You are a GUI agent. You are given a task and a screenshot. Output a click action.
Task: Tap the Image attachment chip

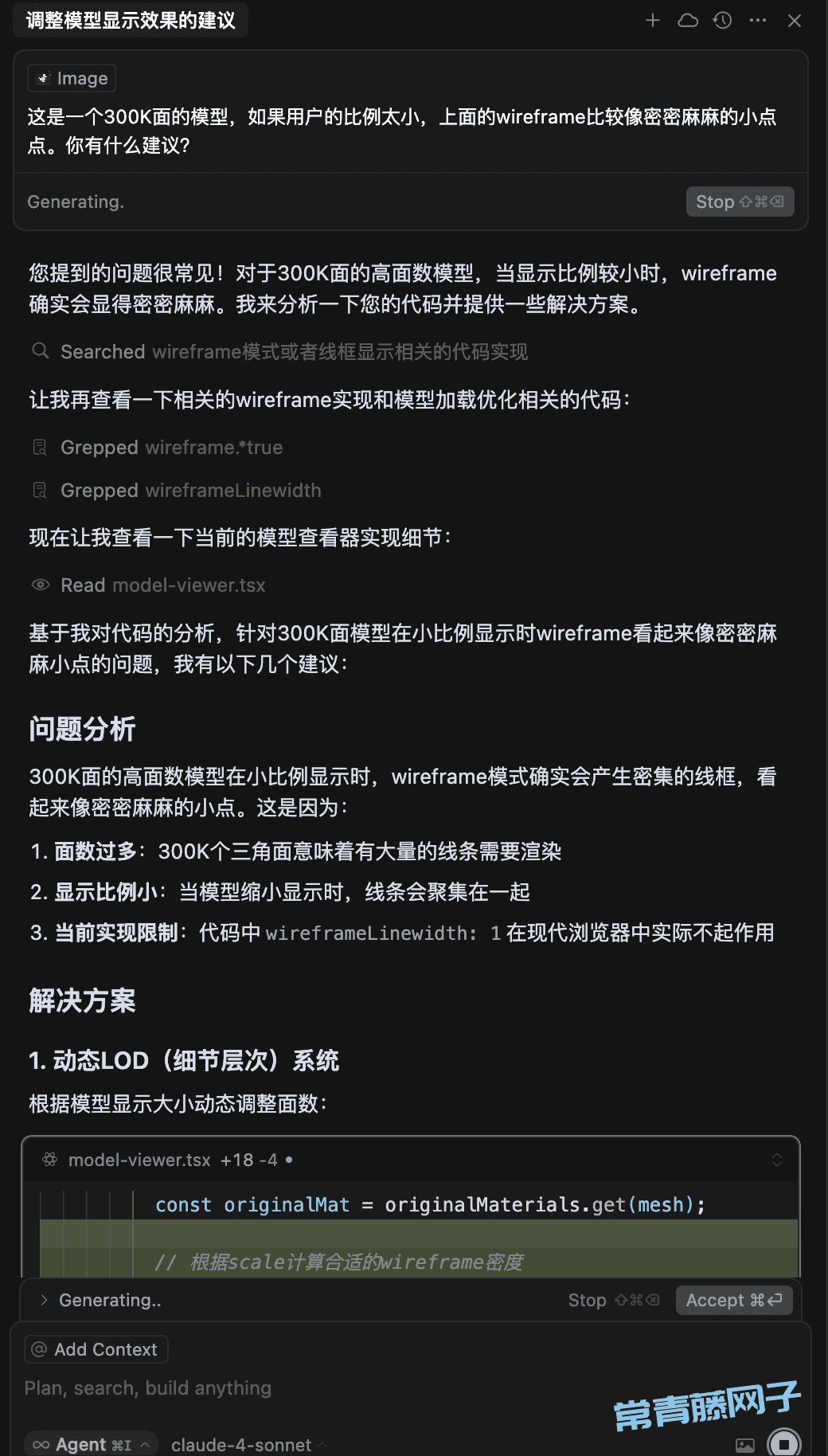coord(72,78)
